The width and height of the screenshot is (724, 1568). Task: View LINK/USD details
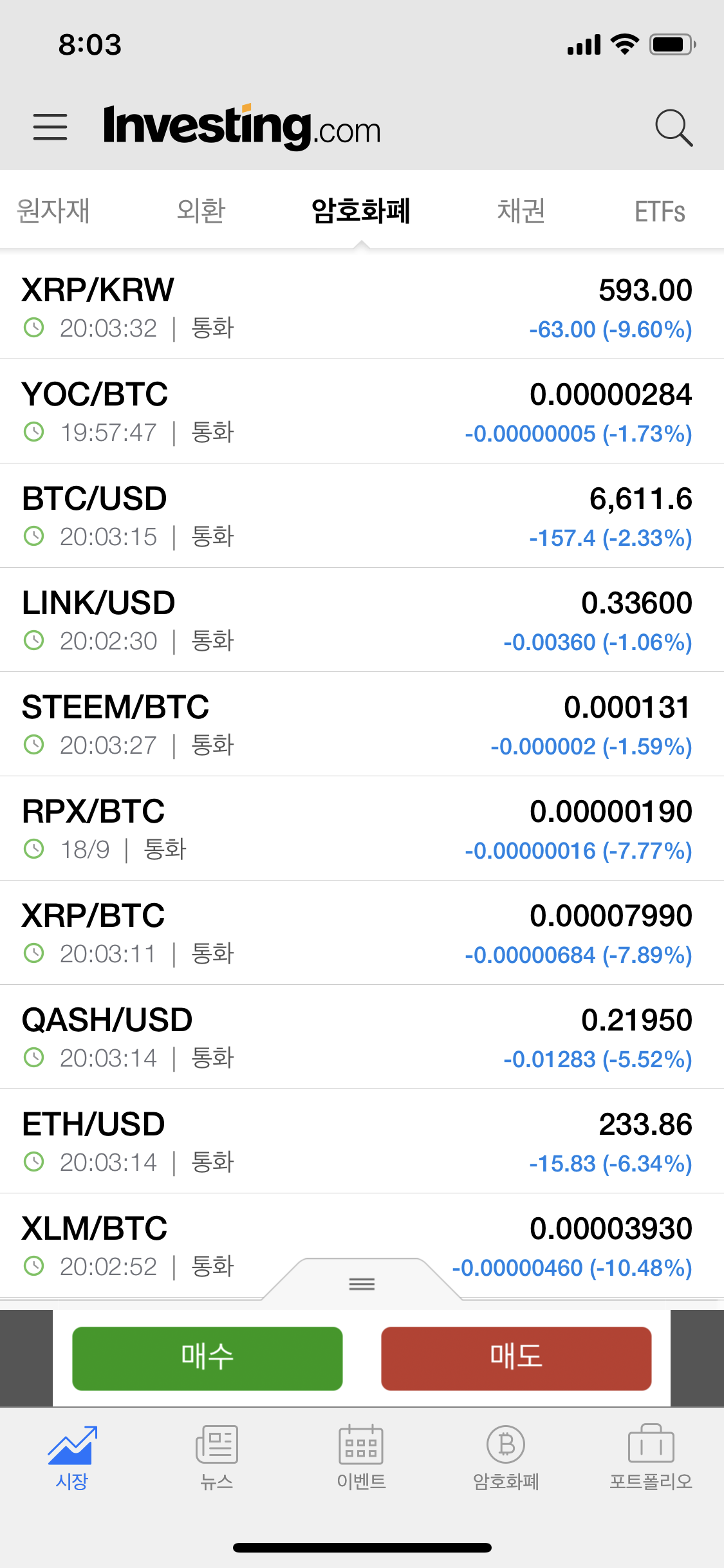coord(362,620)
